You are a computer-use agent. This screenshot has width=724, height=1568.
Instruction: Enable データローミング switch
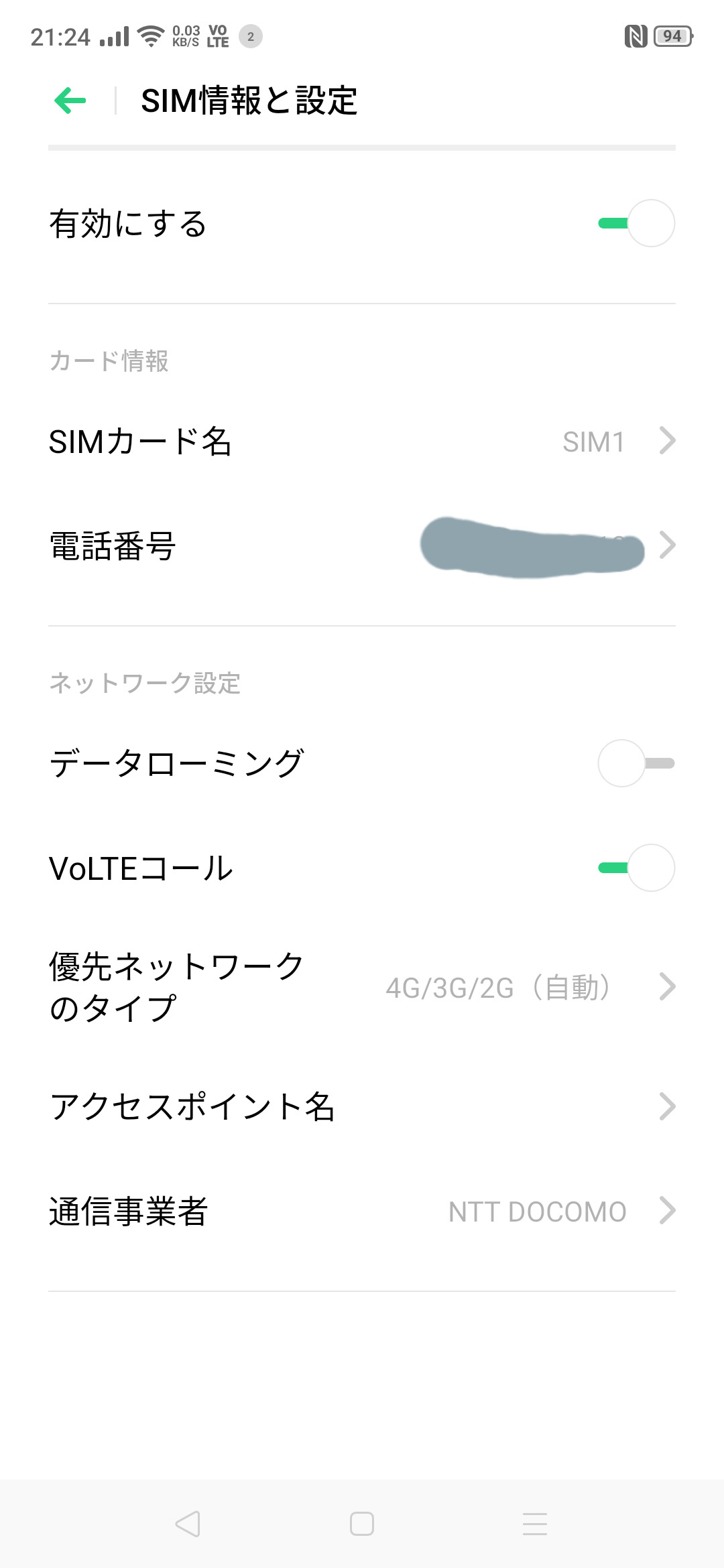pyautogui.click(x=636, y=763)
